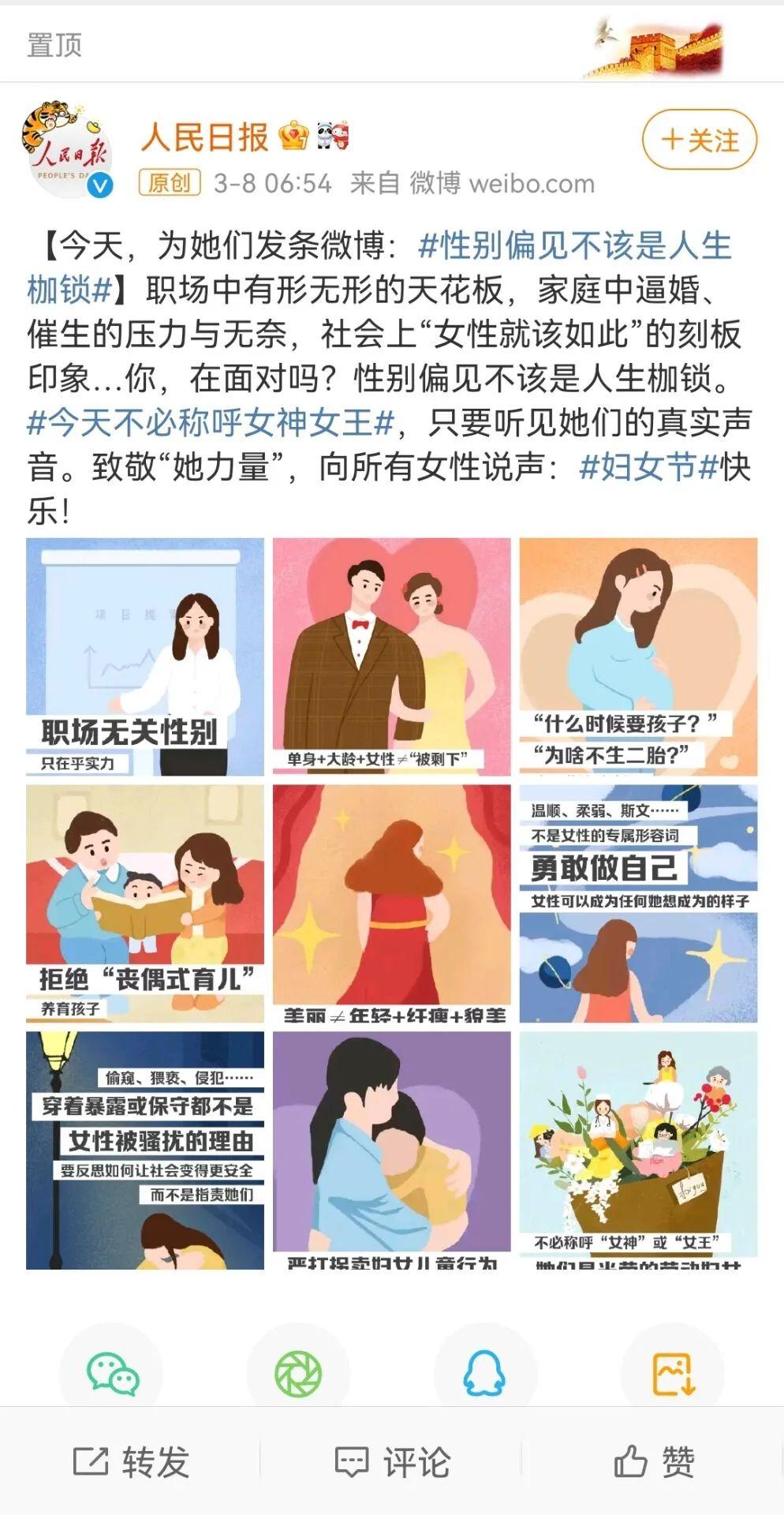784x1515 pixels.
Task: View the 职场无关性别 image
Action: (x=145, y=656)
